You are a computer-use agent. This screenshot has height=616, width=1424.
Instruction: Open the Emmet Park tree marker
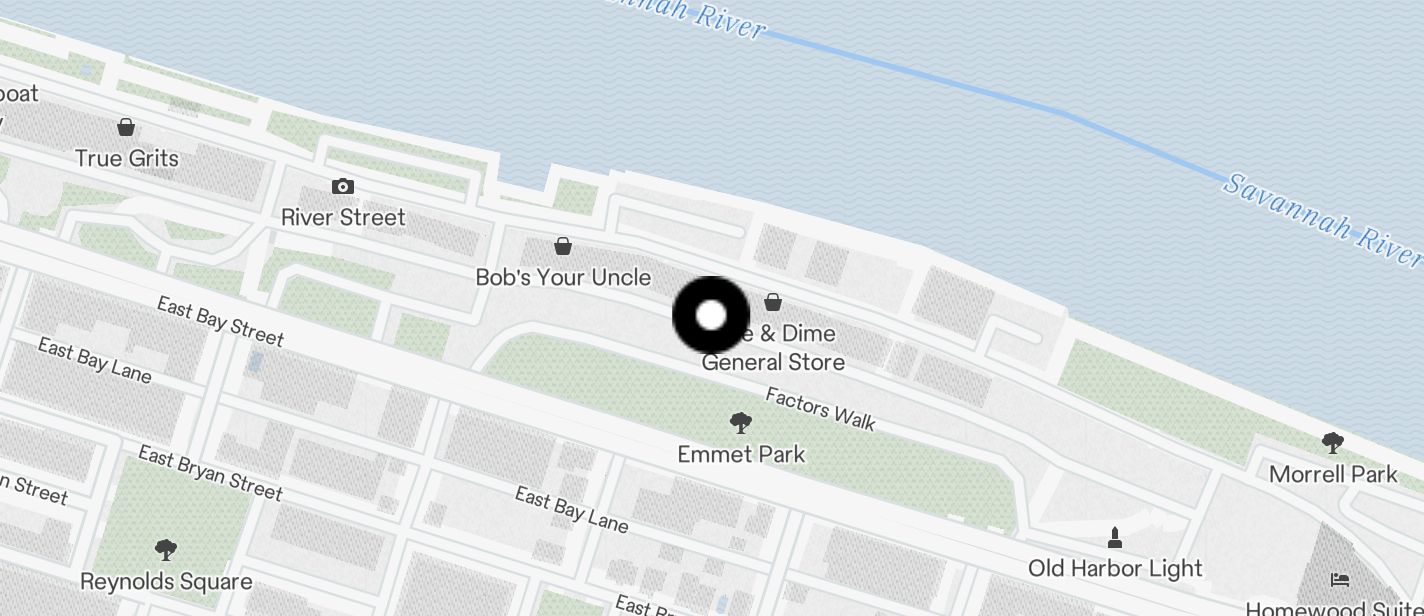(741, 423)
